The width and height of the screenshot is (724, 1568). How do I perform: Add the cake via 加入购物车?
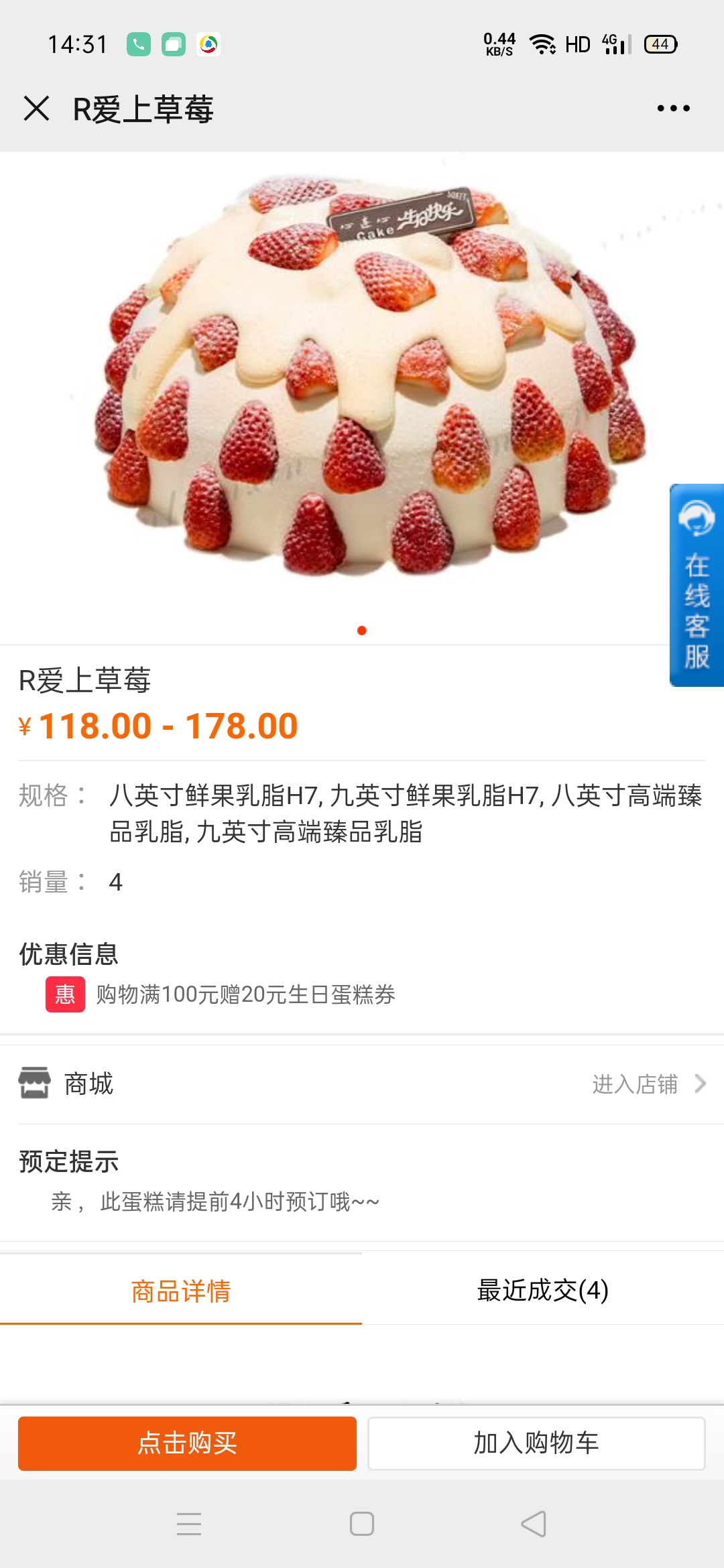(x=536, y=1443)
